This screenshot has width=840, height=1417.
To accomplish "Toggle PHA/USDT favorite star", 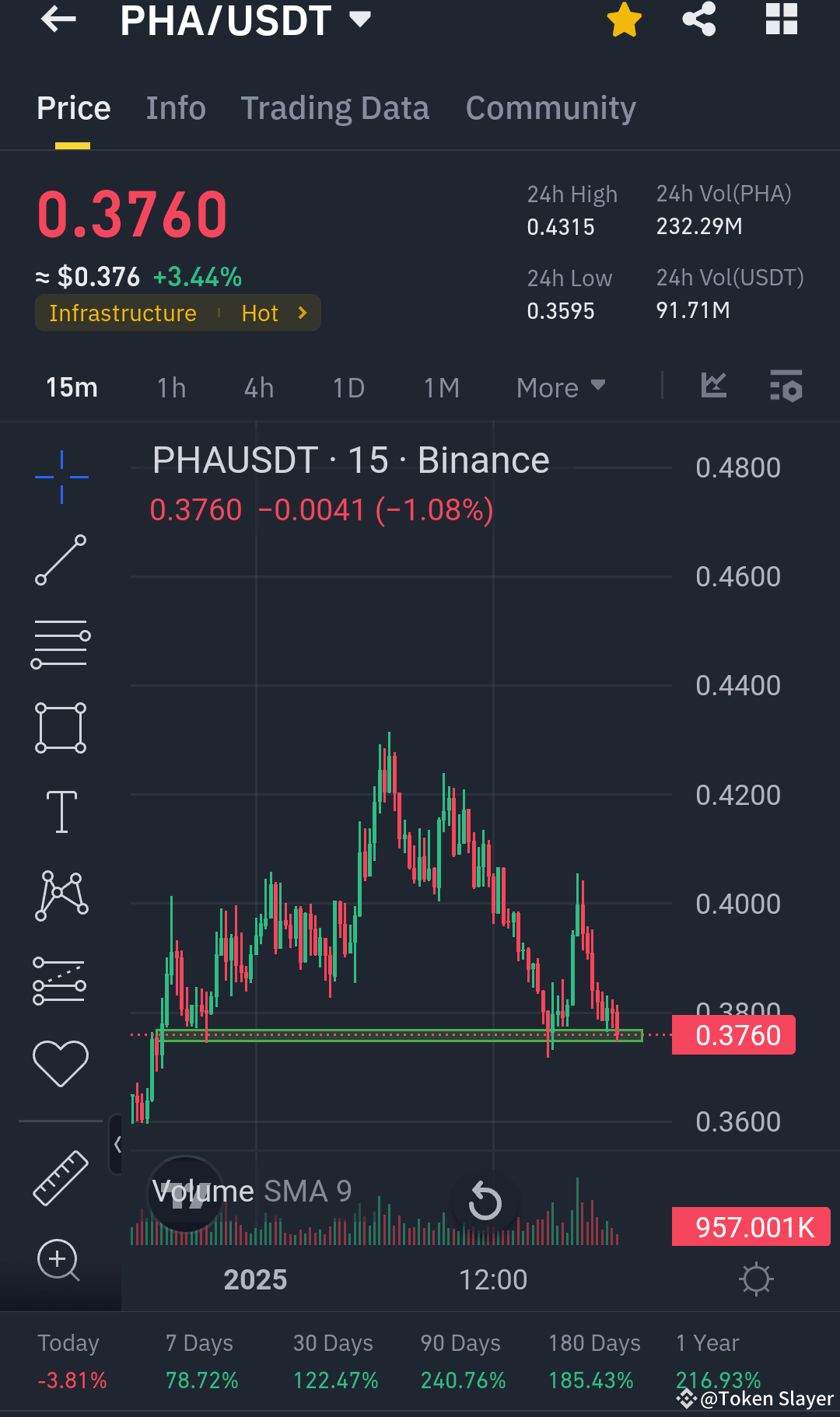I will coord(624,20).
